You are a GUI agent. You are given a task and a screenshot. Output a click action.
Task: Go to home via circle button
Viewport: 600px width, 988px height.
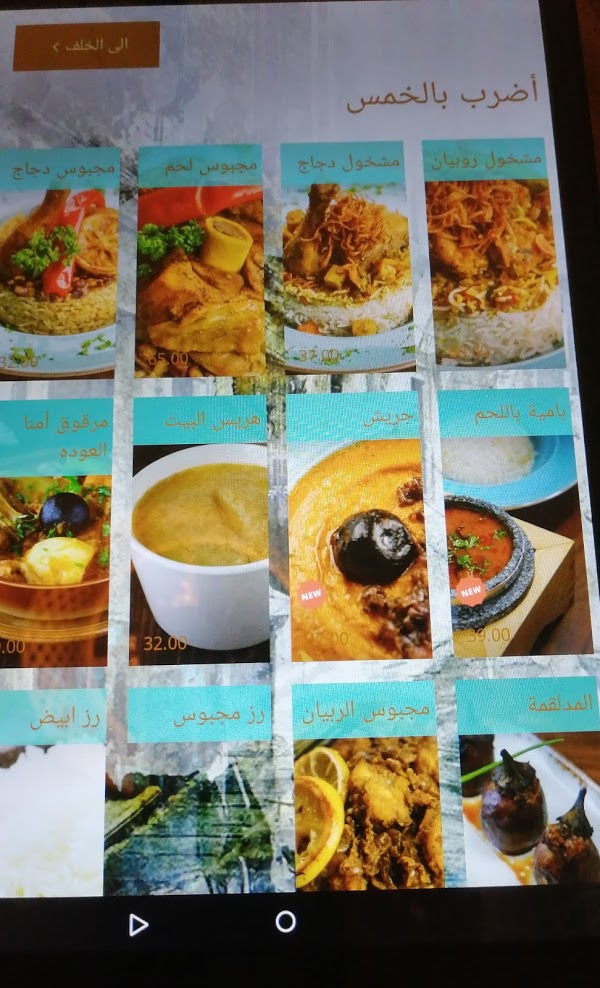pyautogui.click(x=285, y=922)
